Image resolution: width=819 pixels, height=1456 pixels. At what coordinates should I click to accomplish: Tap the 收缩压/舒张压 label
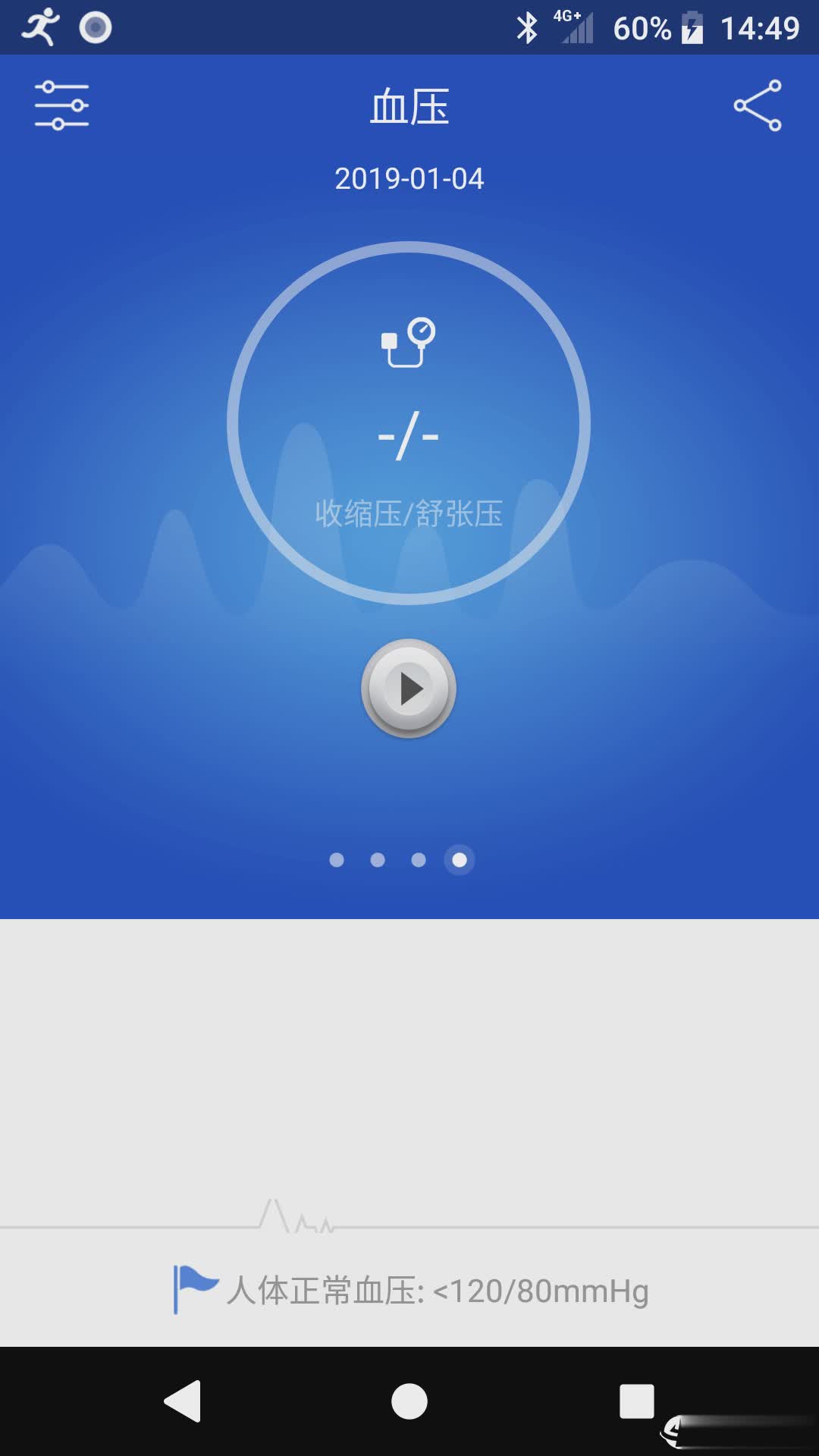coord(409,513)
